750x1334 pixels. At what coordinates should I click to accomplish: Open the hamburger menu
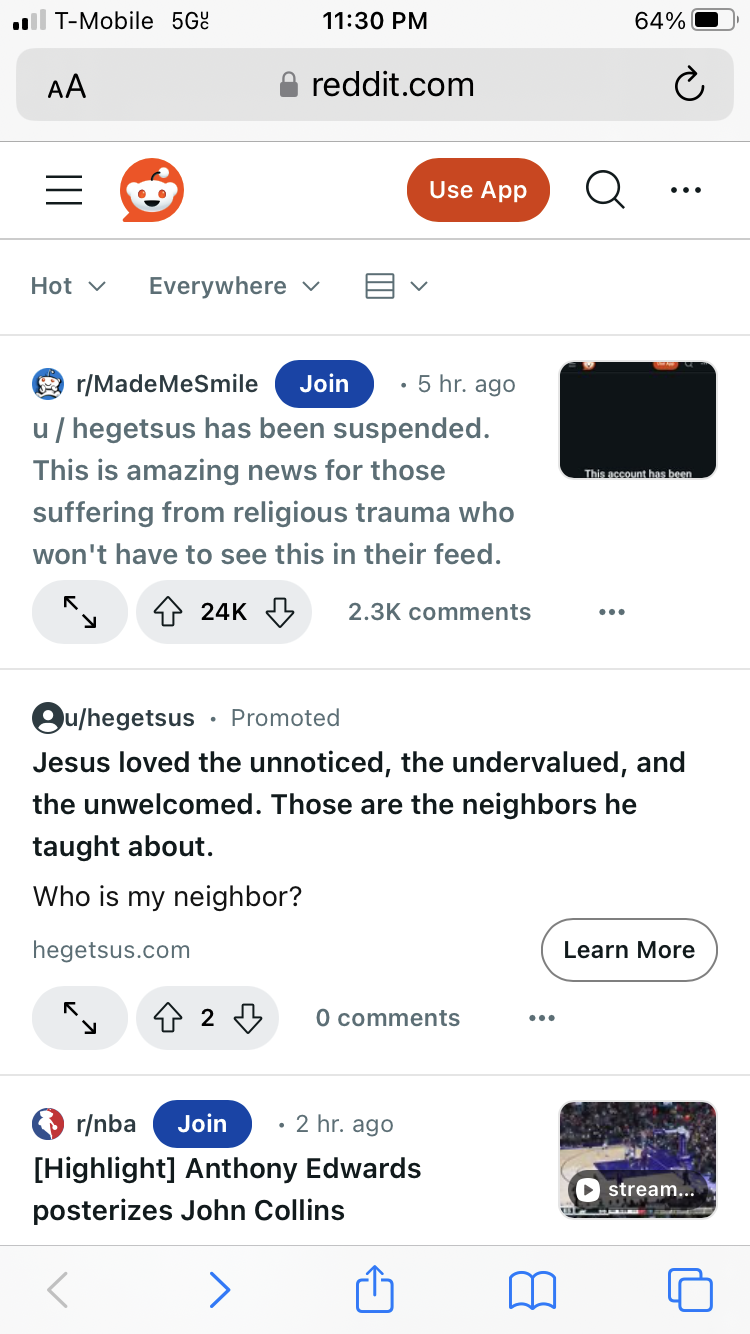(x=64, y=190)
